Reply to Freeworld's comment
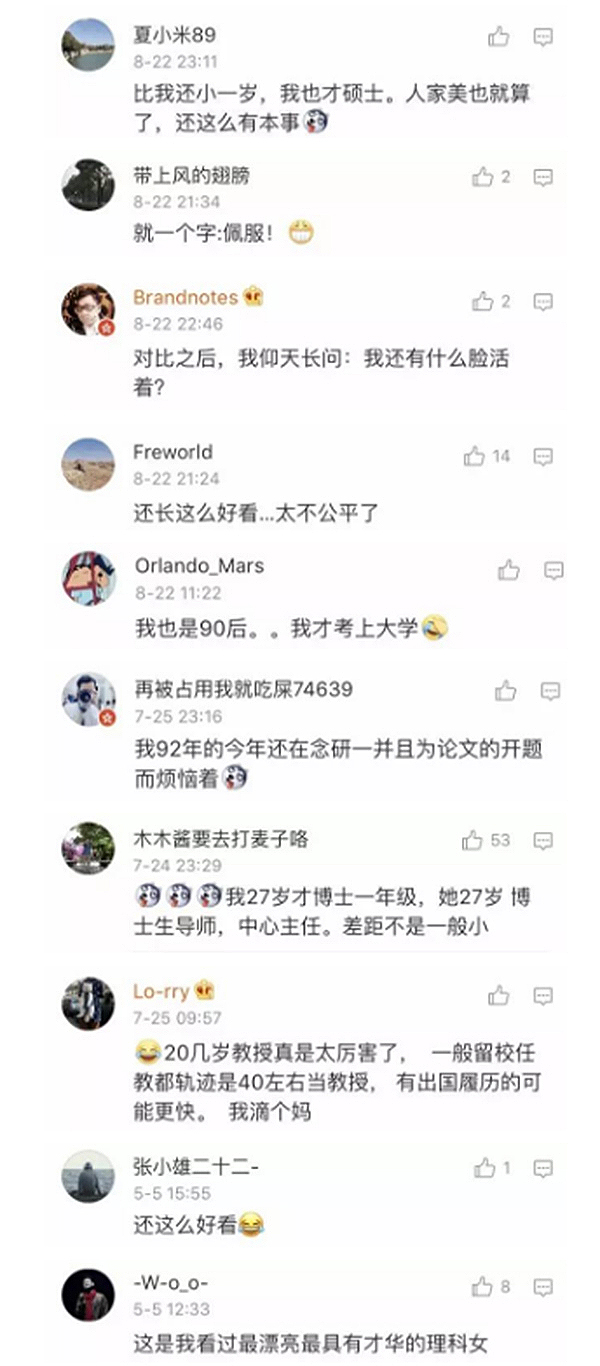The width and height of the screenshot is (600, 1366). click(543, 456)
